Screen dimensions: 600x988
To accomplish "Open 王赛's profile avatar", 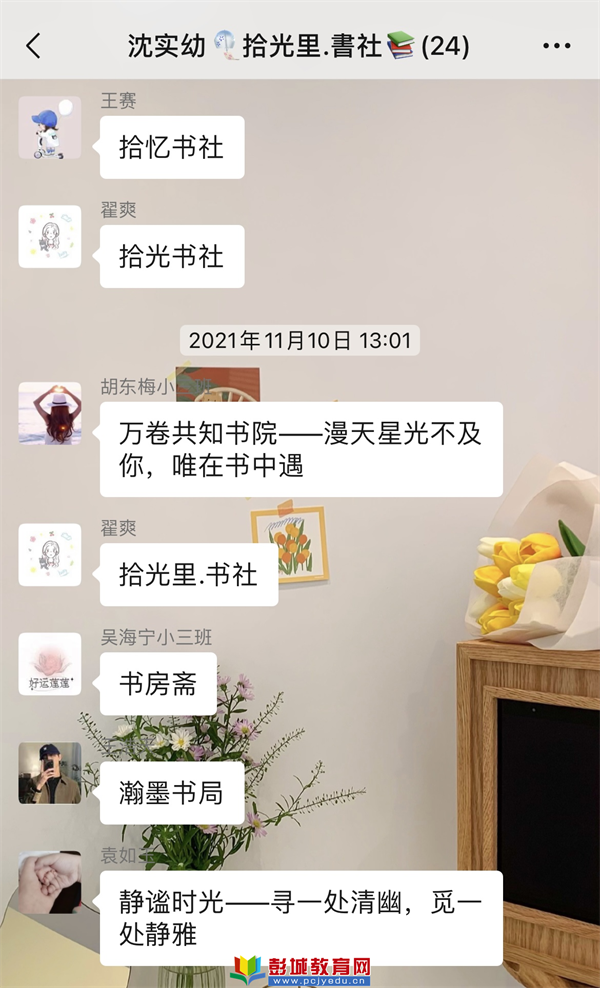I will (x=49, y=128).
